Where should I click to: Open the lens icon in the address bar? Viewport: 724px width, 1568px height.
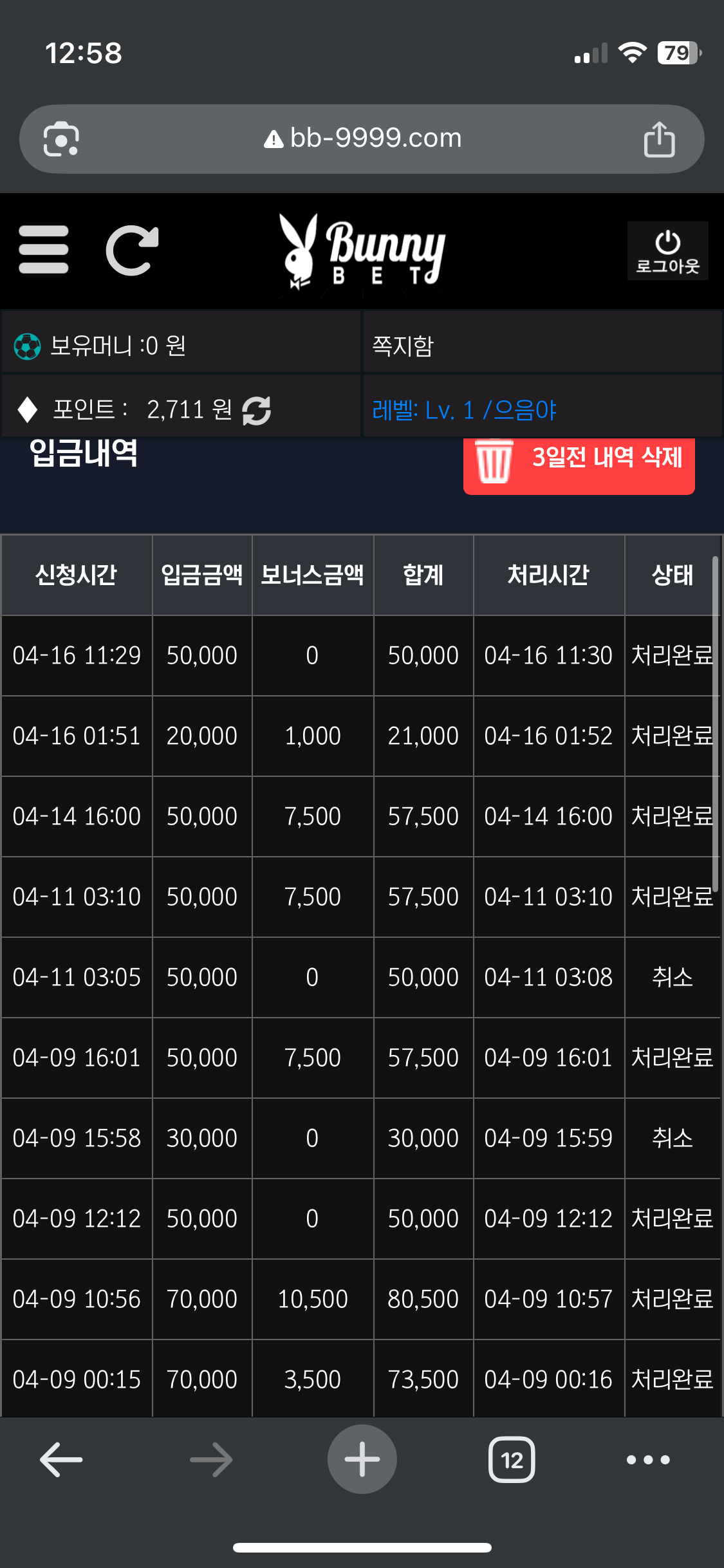(61, 138)
